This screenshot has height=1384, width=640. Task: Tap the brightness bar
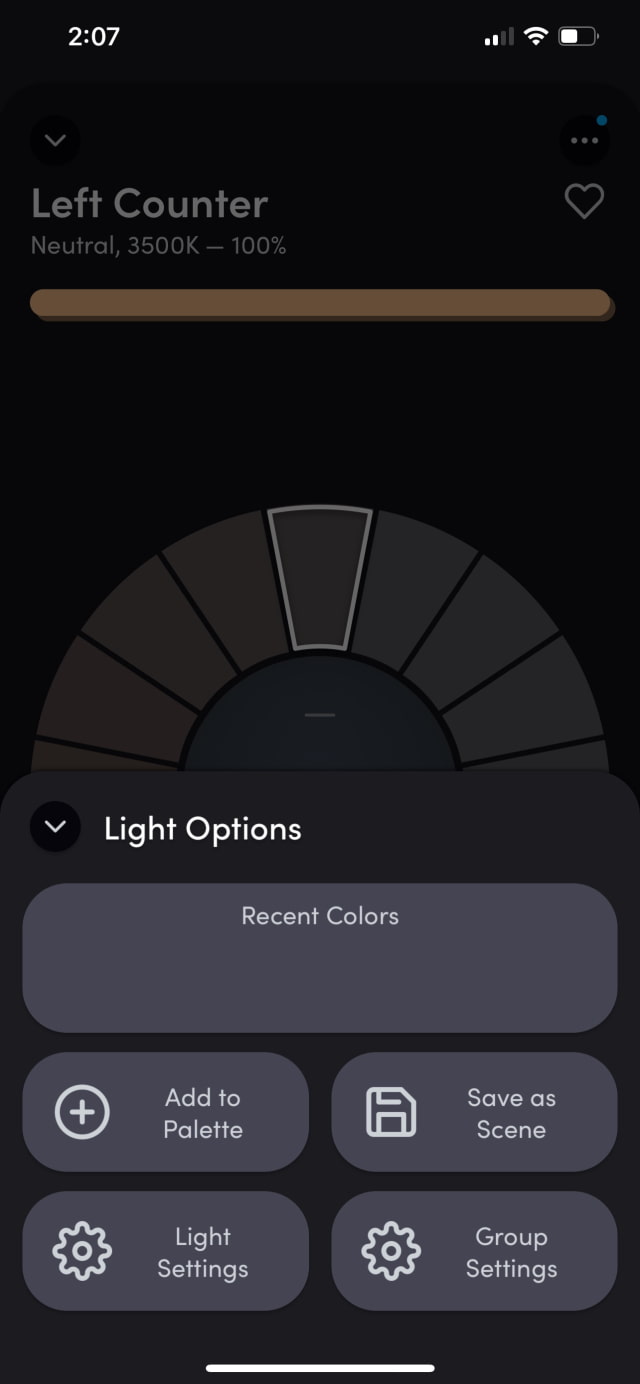(x=320, y=303)
